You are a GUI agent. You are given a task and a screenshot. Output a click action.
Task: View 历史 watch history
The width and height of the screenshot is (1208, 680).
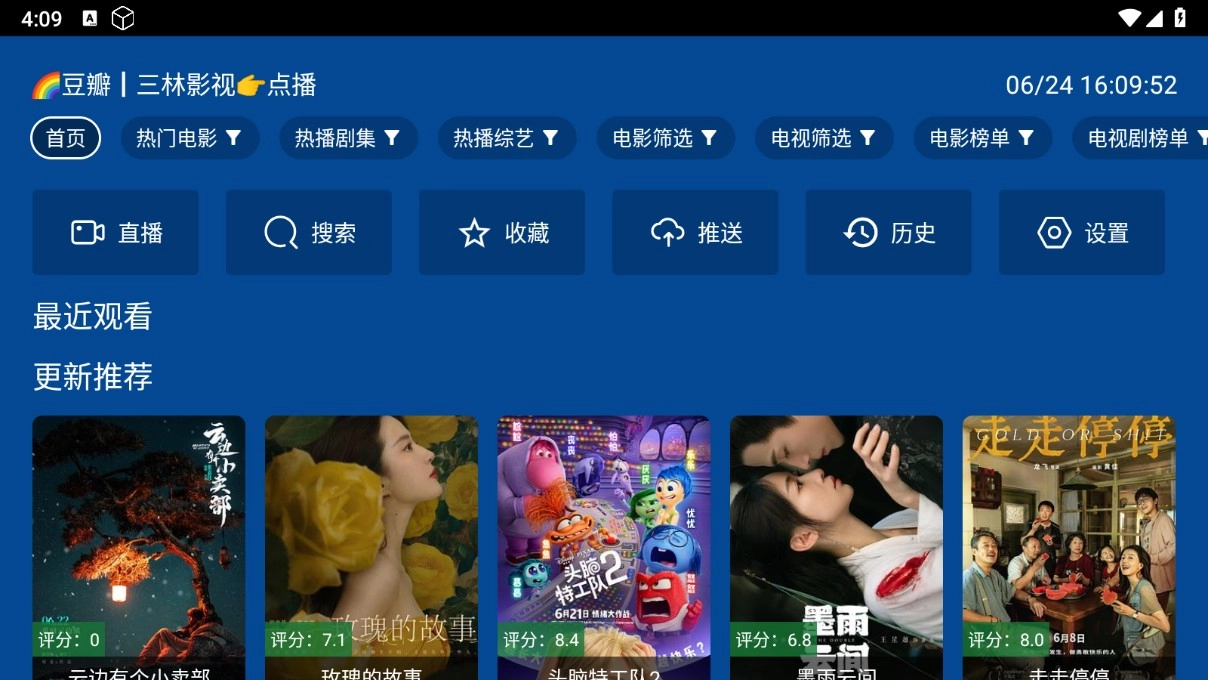(x=888, y=233)
